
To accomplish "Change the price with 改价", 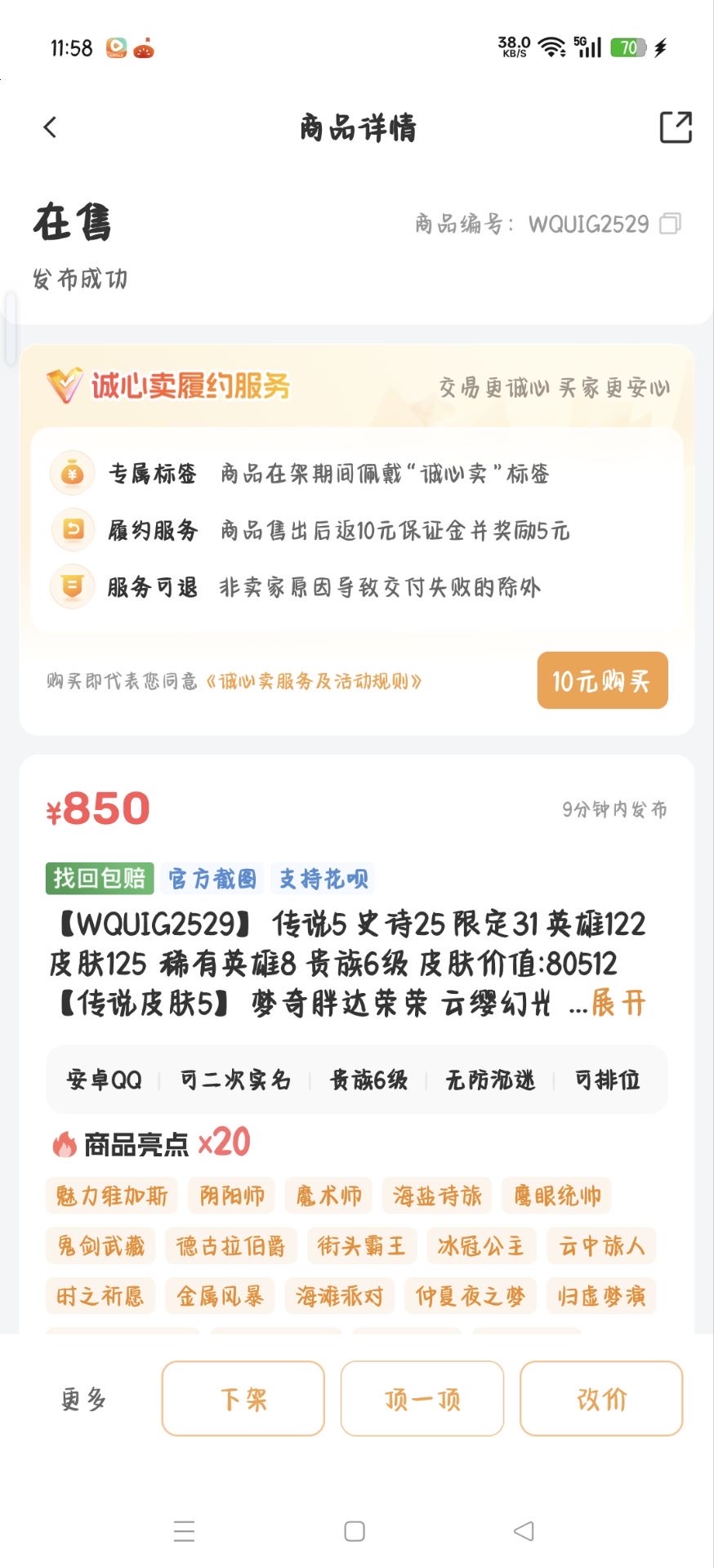I will pyautogui.click(x=601, y=1398).
